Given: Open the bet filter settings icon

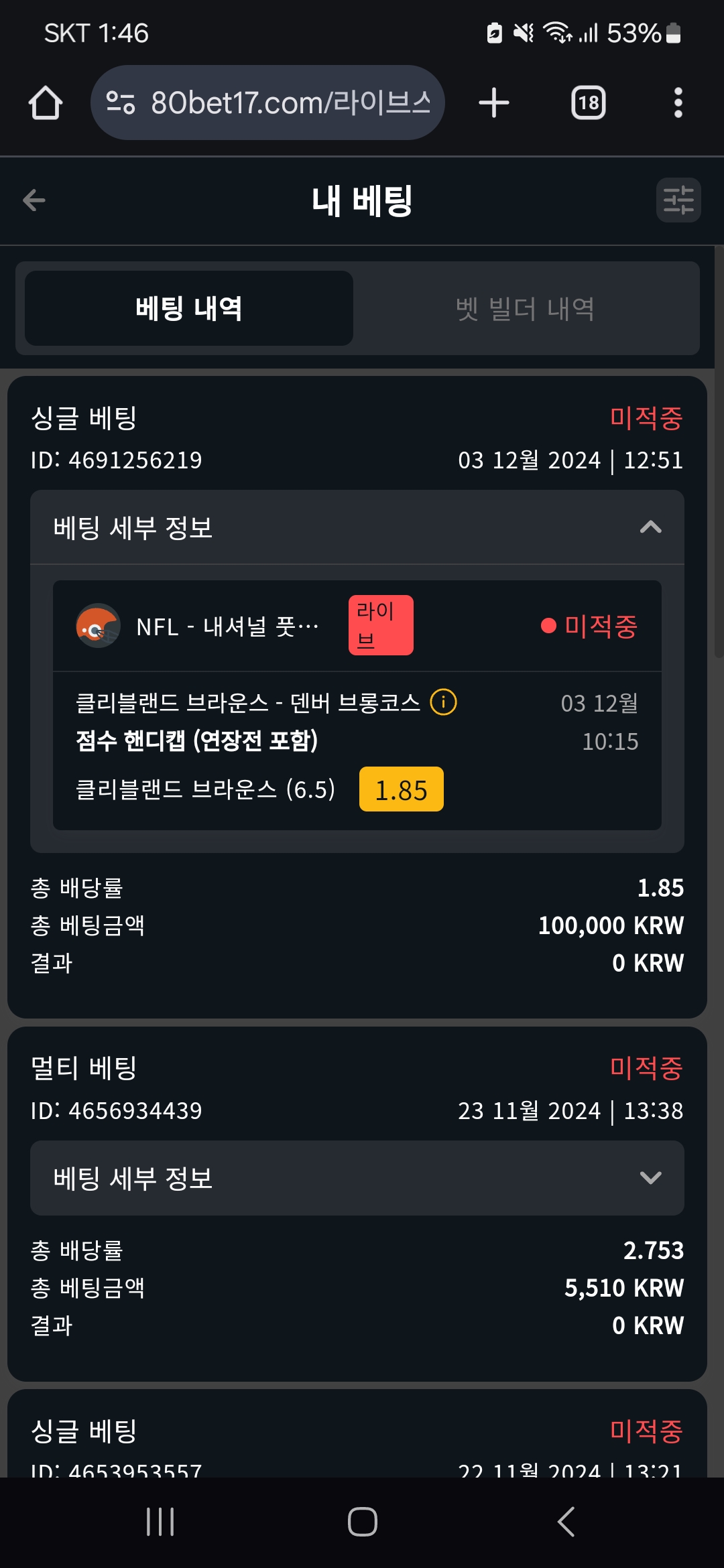Looking at the screenshot, I should pyautogui.click(x=678, y=200).
